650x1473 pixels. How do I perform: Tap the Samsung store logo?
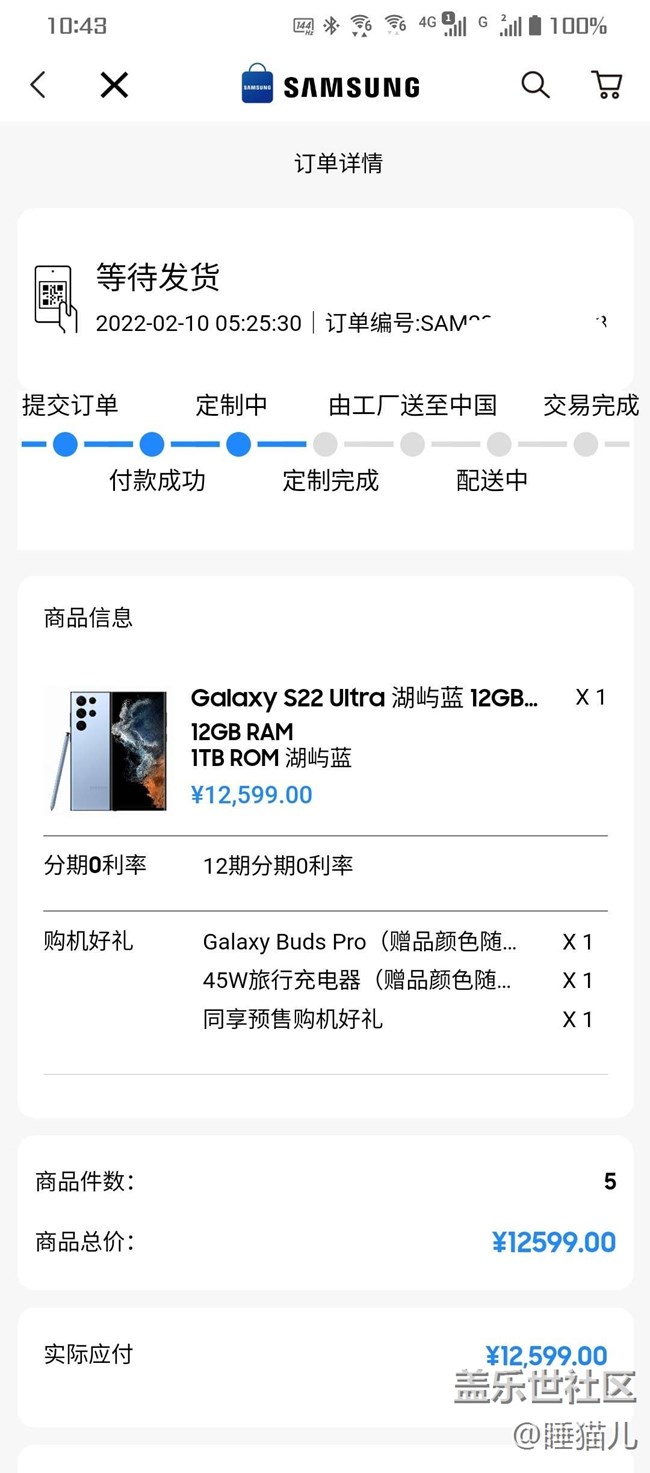click(x=330, y=85)
